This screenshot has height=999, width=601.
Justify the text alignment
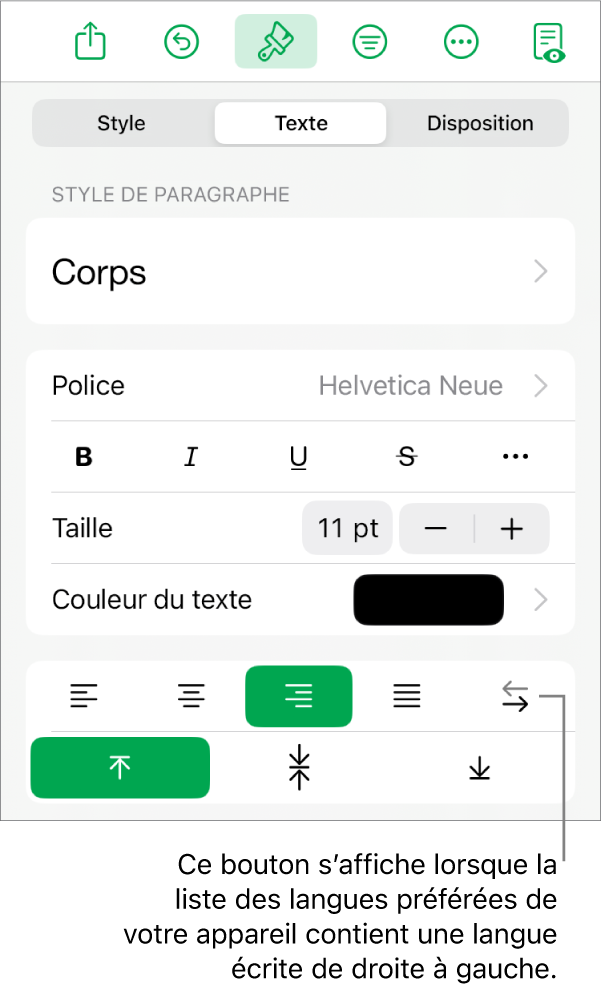pos(407,696)
